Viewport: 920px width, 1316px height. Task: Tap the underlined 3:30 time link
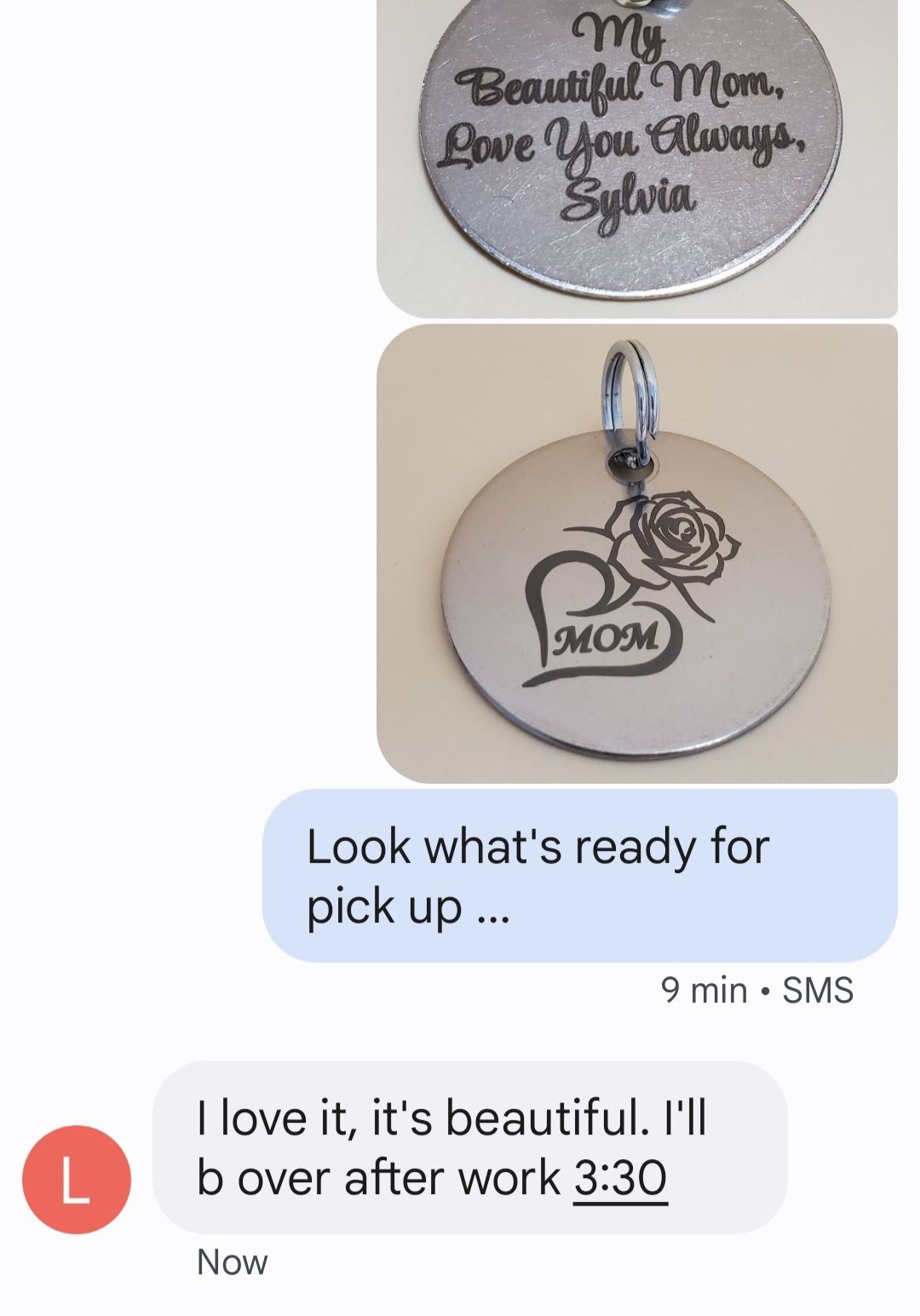click(x=620, y=1179)
